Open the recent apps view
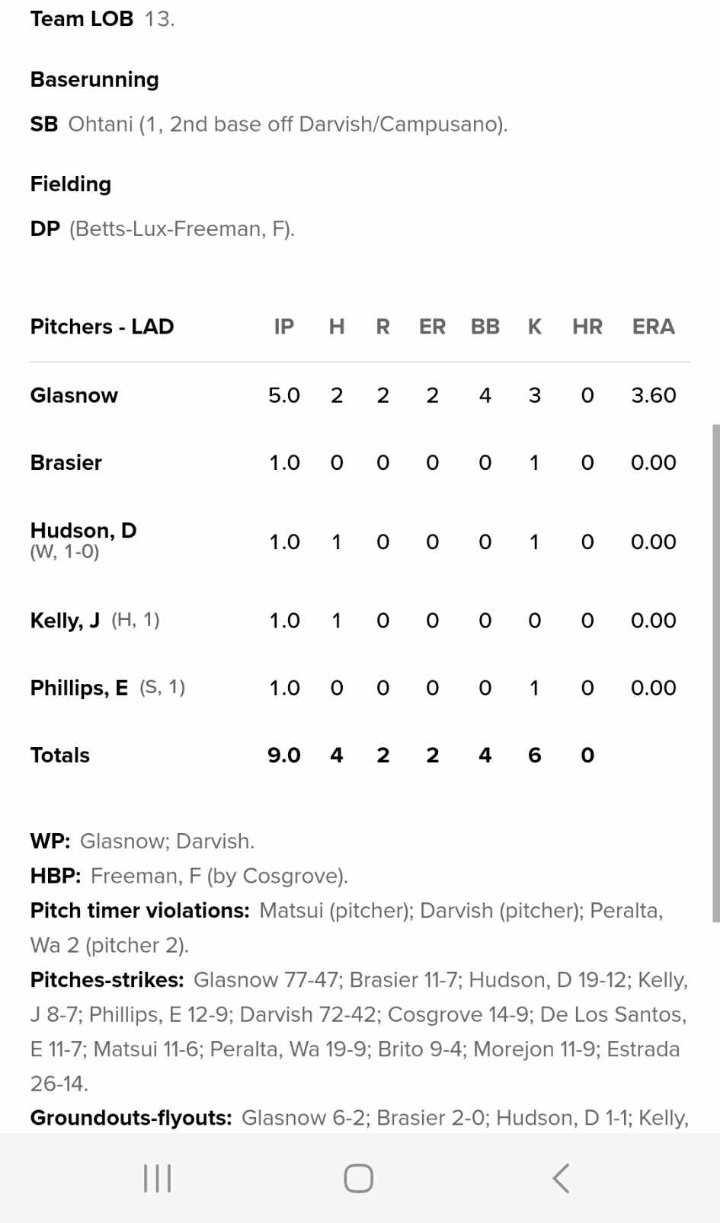The width and height of the screenshot is (720, 1223). [157, 1178]
